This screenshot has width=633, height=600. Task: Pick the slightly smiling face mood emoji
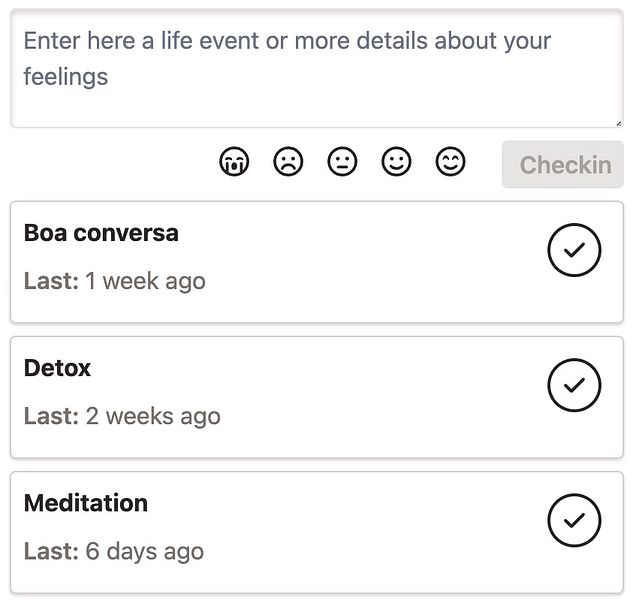pyautogui.click(x=397, y=162)
